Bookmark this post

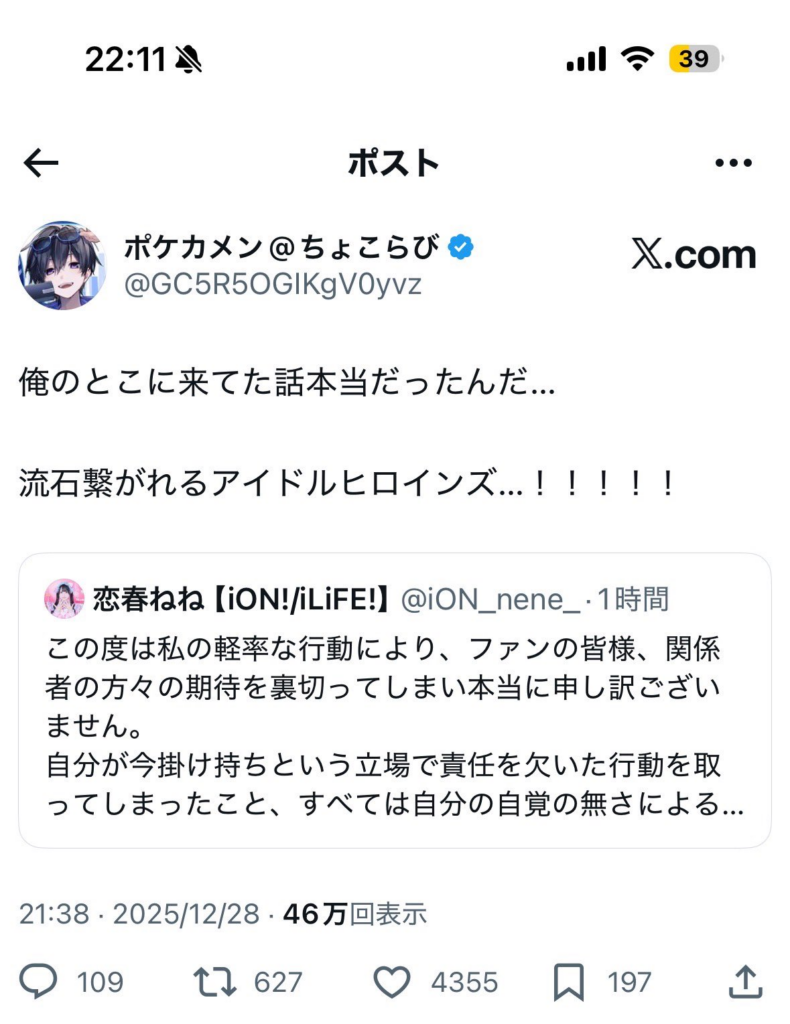click(x=568, y=982)
